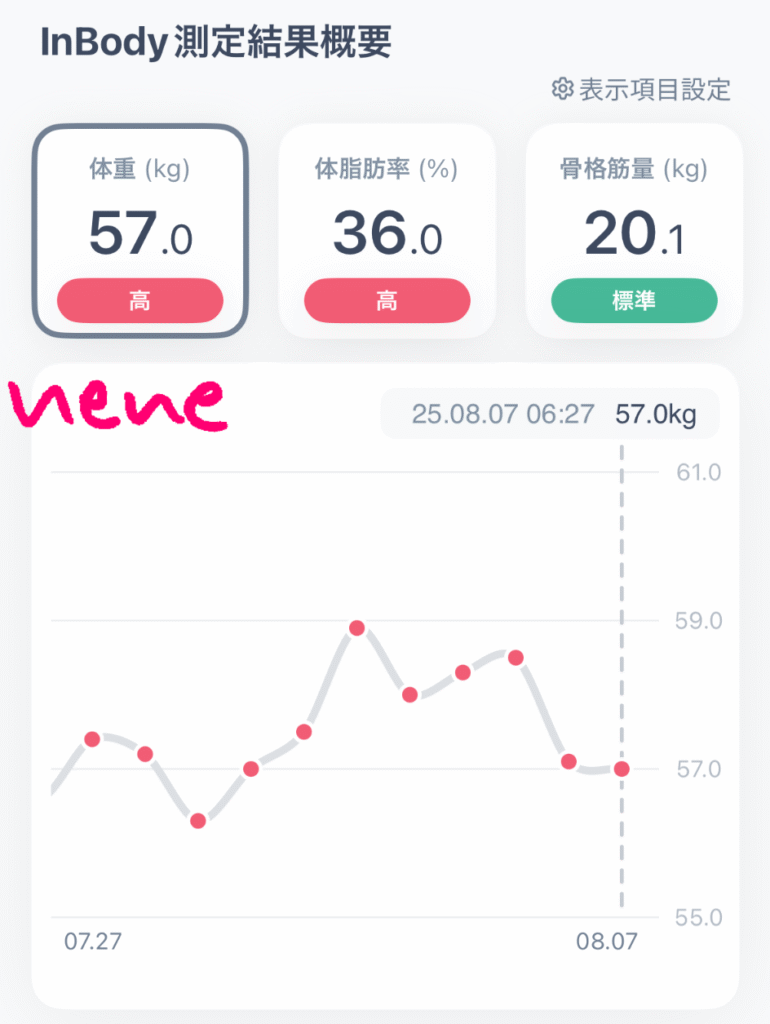Select the 体重 (kg) card
The image size is (770, 1024).
click(140, 231)
